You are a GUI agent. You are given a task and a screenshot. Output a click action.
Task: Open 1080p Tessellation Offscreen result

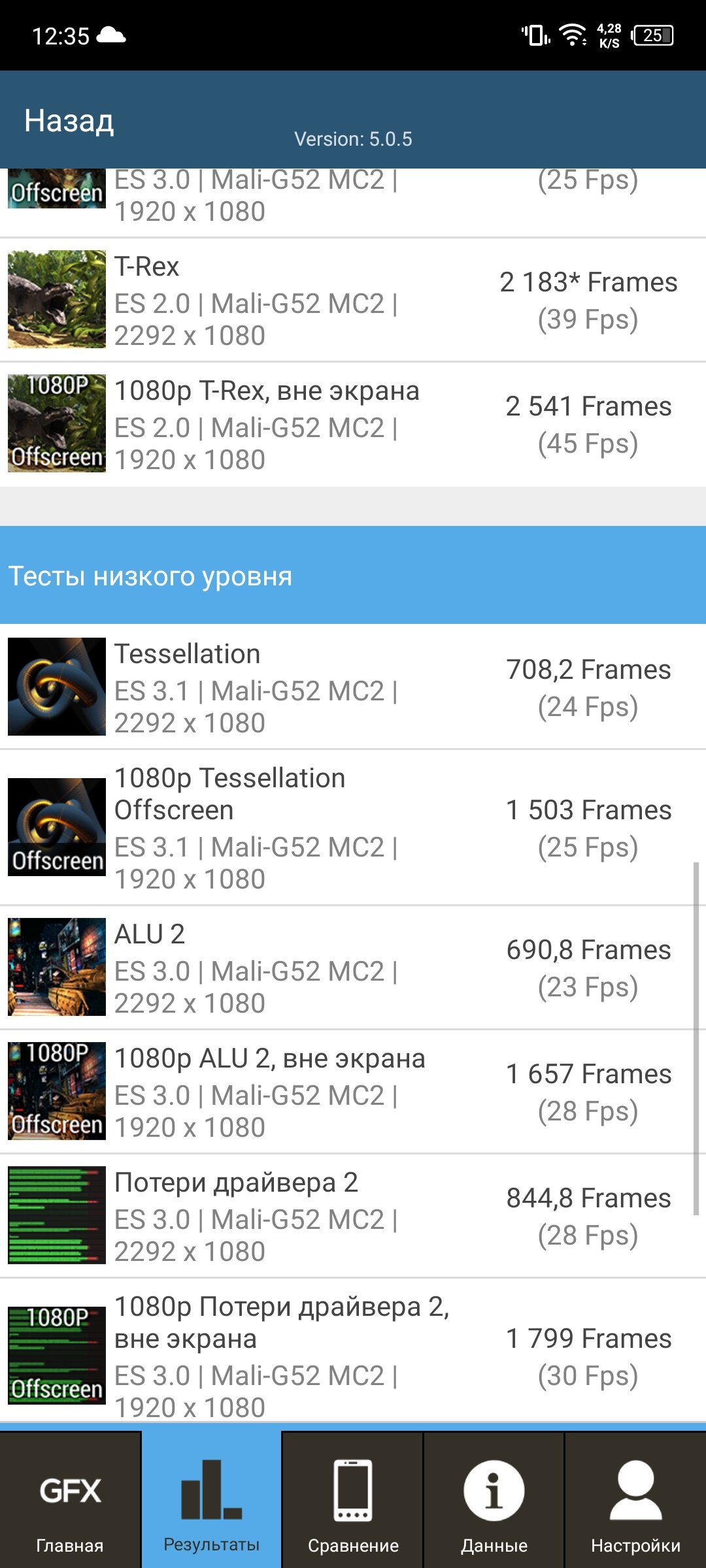pos(353,827)
